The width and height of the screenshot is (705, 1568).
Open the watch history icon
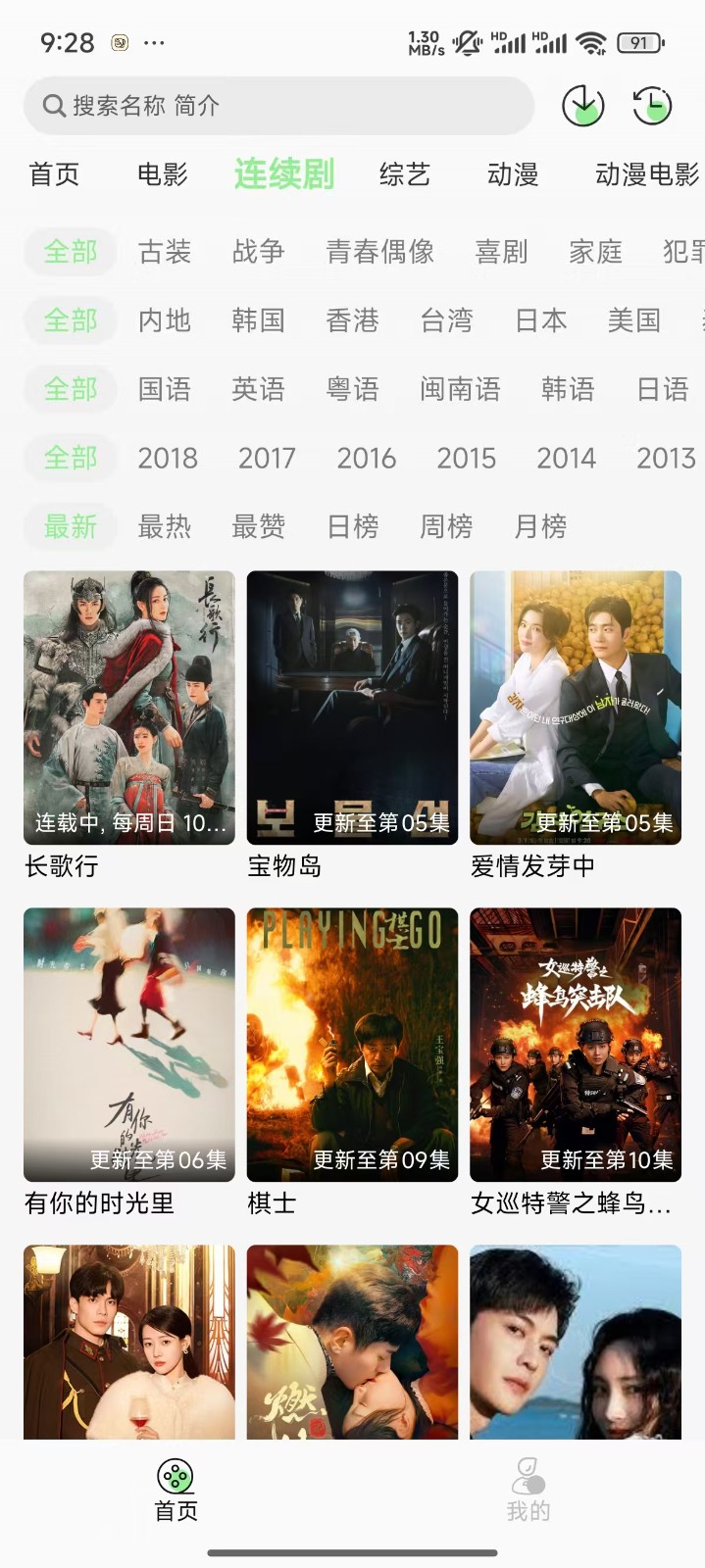pos(652,106)
